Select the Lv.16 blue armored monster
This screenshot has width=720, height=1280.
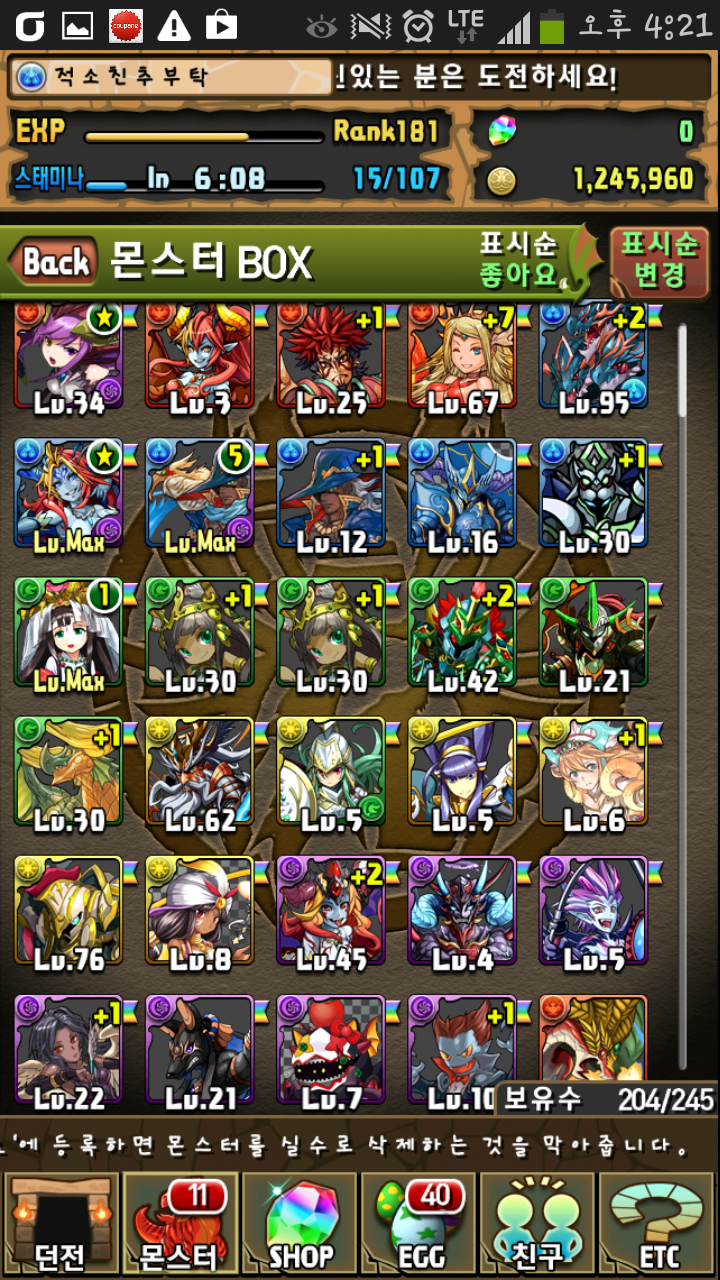tap(462, 495)
